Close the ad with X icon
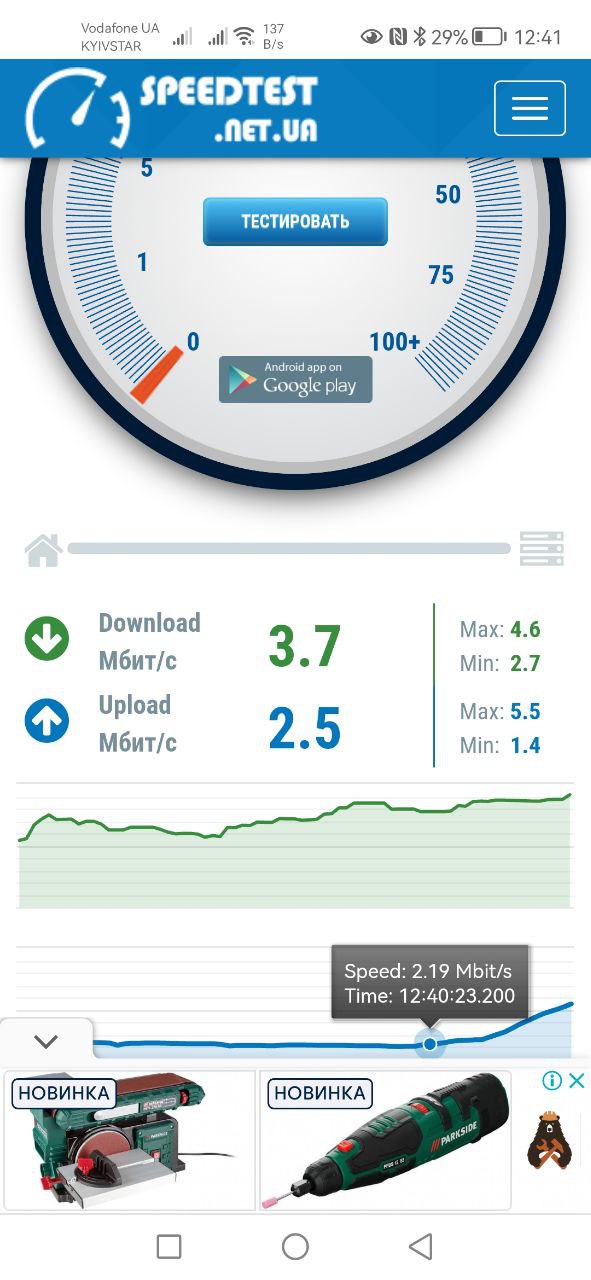The image size is (591, 1280). pyautogui.click(x=576, y=1080)
